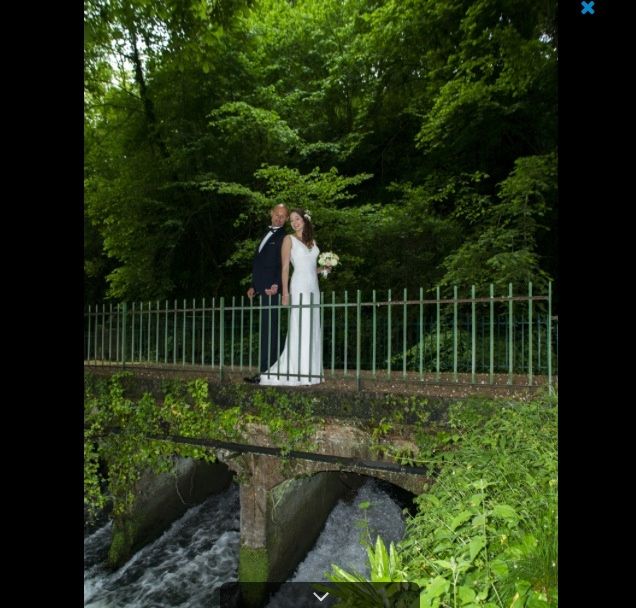636x608 pixels.
Task: Close the photo viewer with the X
Action: (588, 8)
